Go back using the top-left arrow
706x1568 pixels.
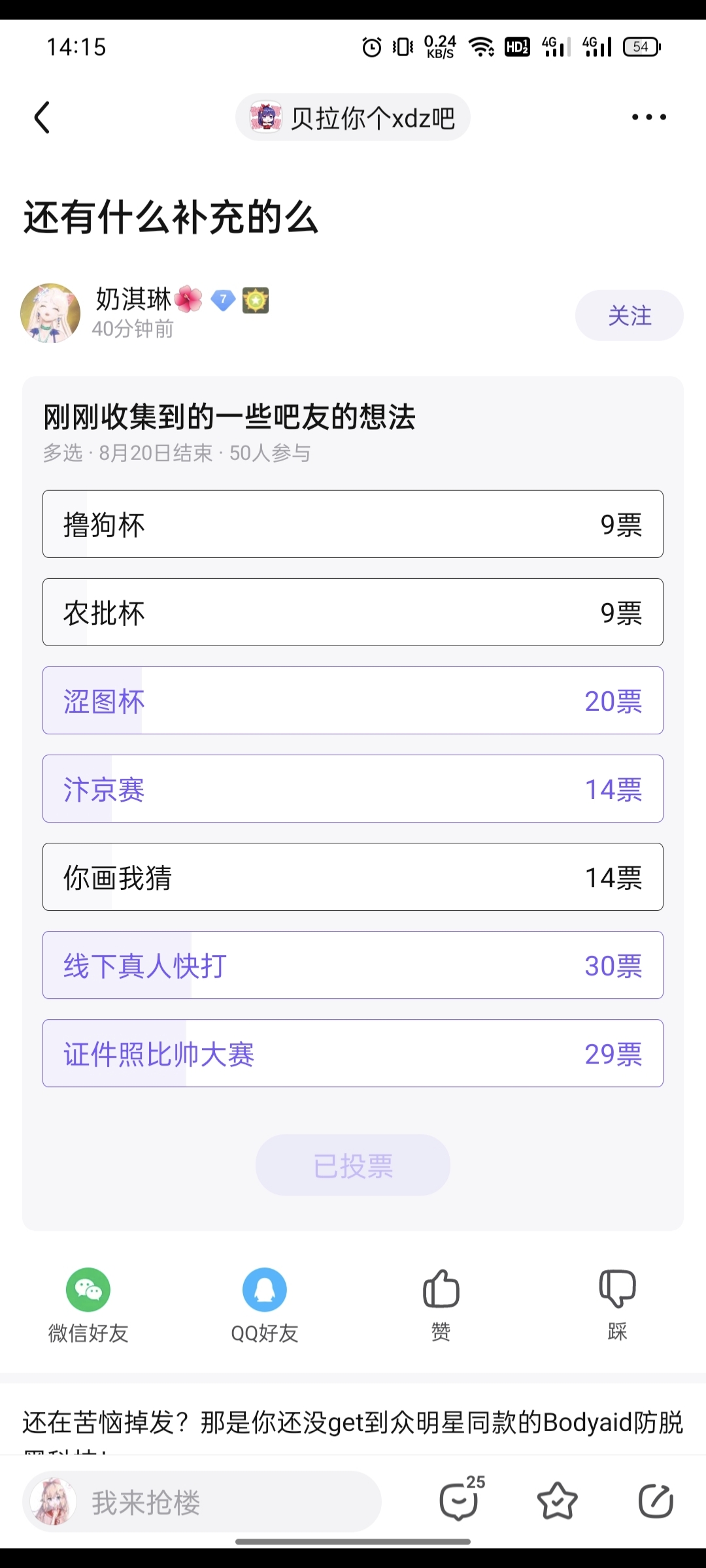(x=42, y=118)
